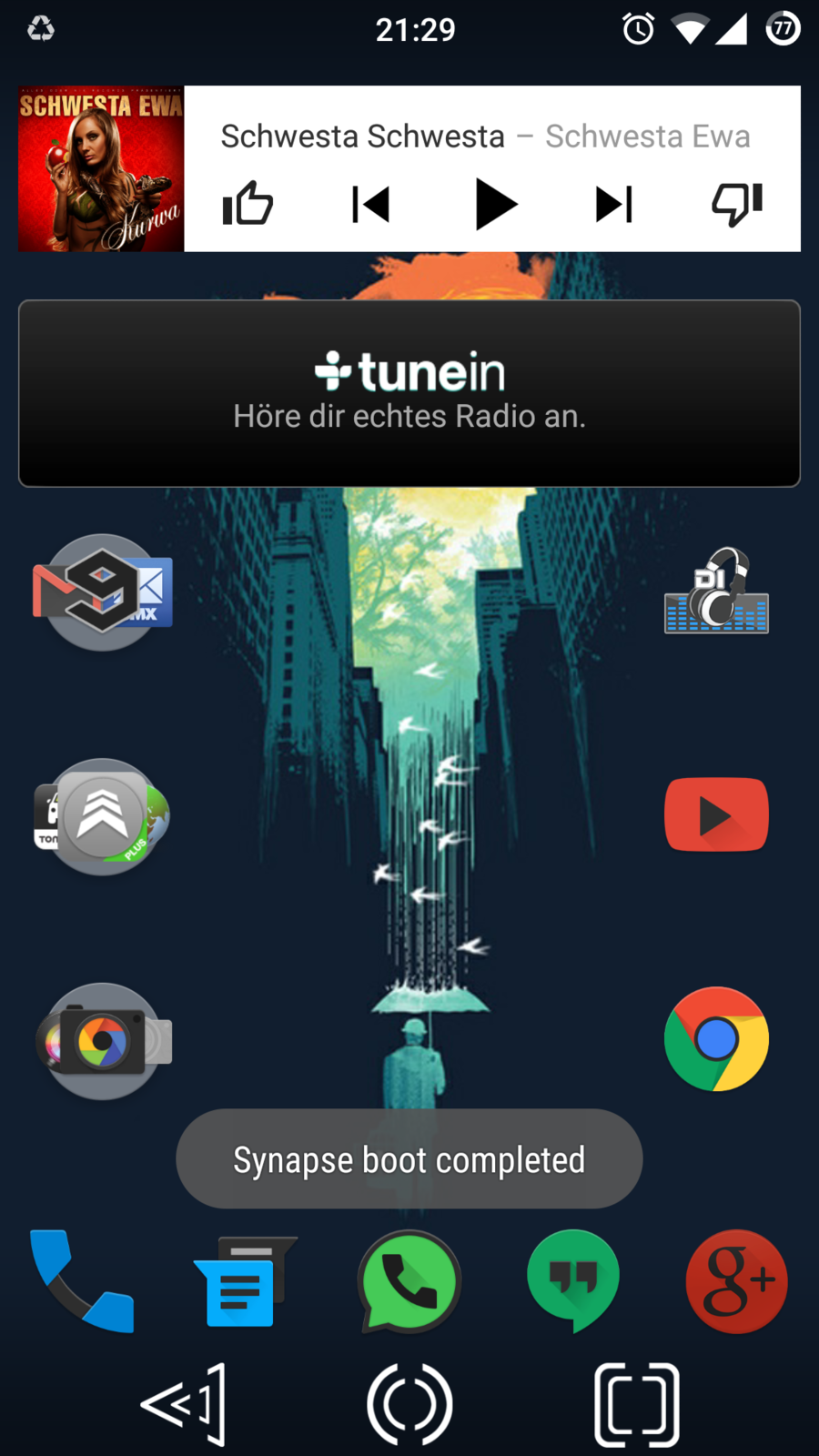Open the TuneIn radio widget
The width and height of the screenshot is (819, 1456).
(409, 393)
